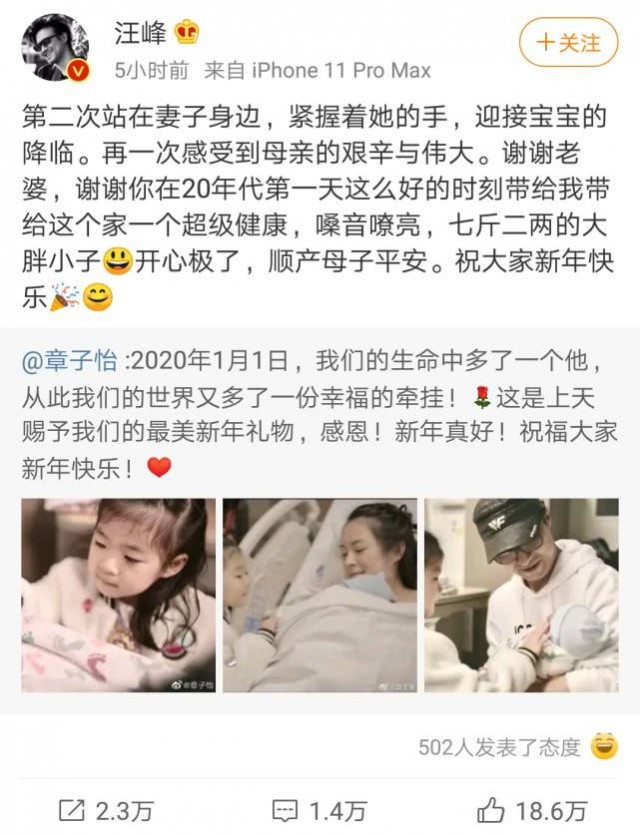
Task: Like this post with 18.6万 likes
Action: click(x=532, y=808)
